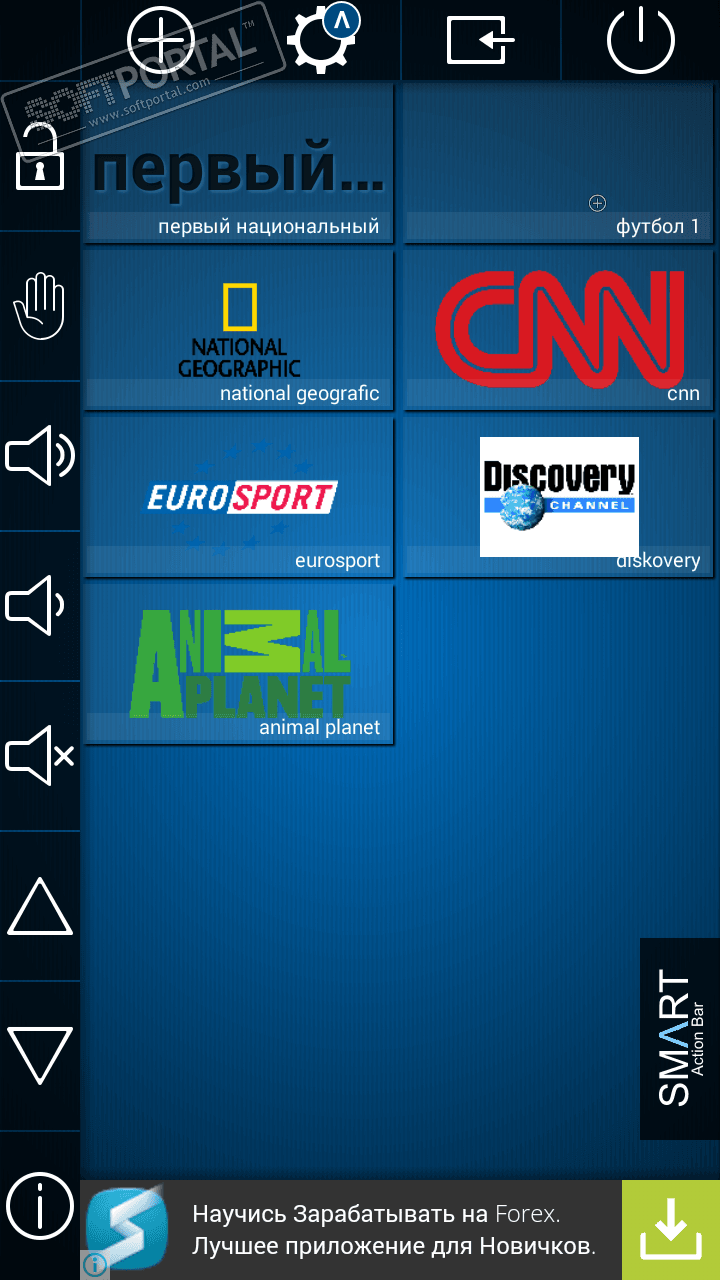Viewport: 720px width, 1280px height.
Task: Tap the add channel plus icon
Action: pos(161,40)
